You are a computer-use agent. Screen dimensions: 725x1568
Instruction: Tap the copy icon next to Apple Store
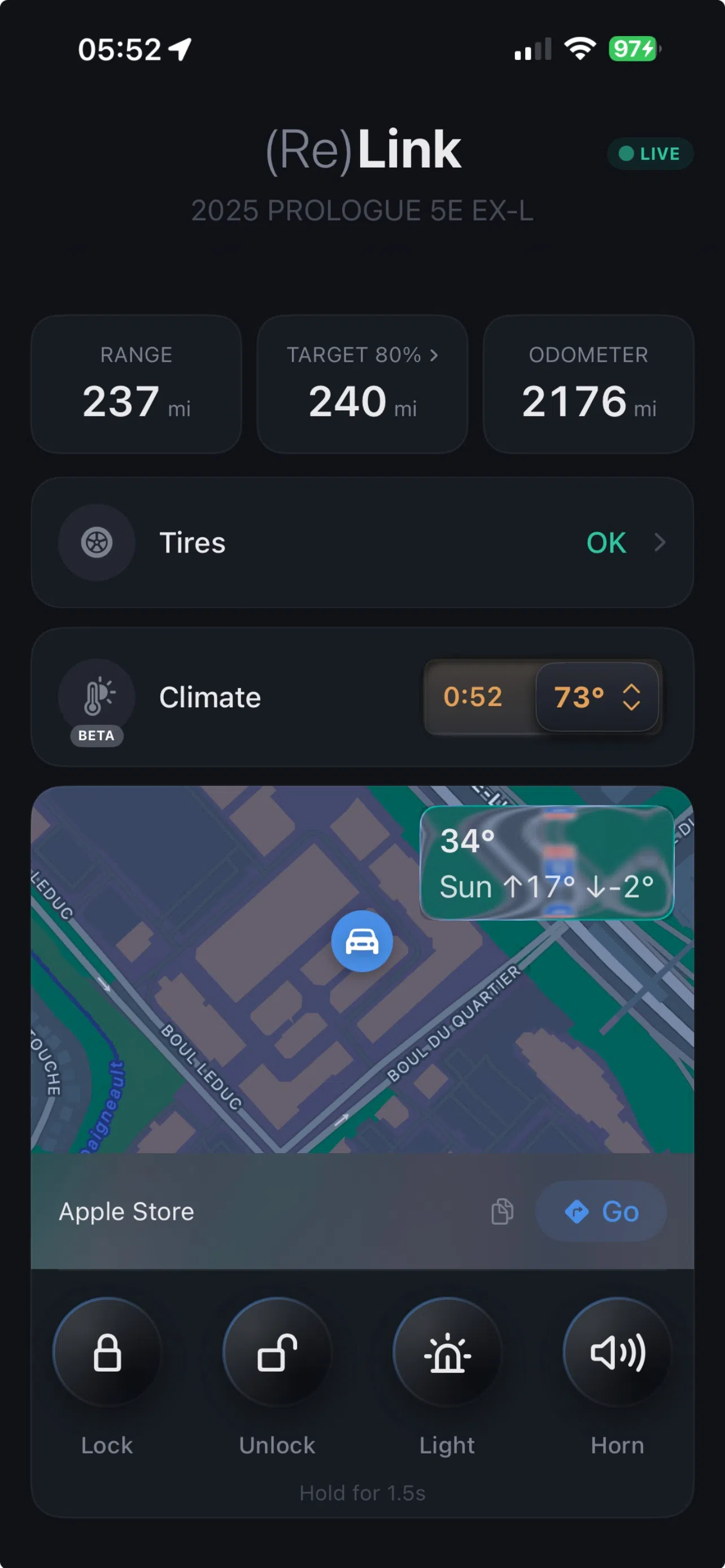[x=500, y=1211]
